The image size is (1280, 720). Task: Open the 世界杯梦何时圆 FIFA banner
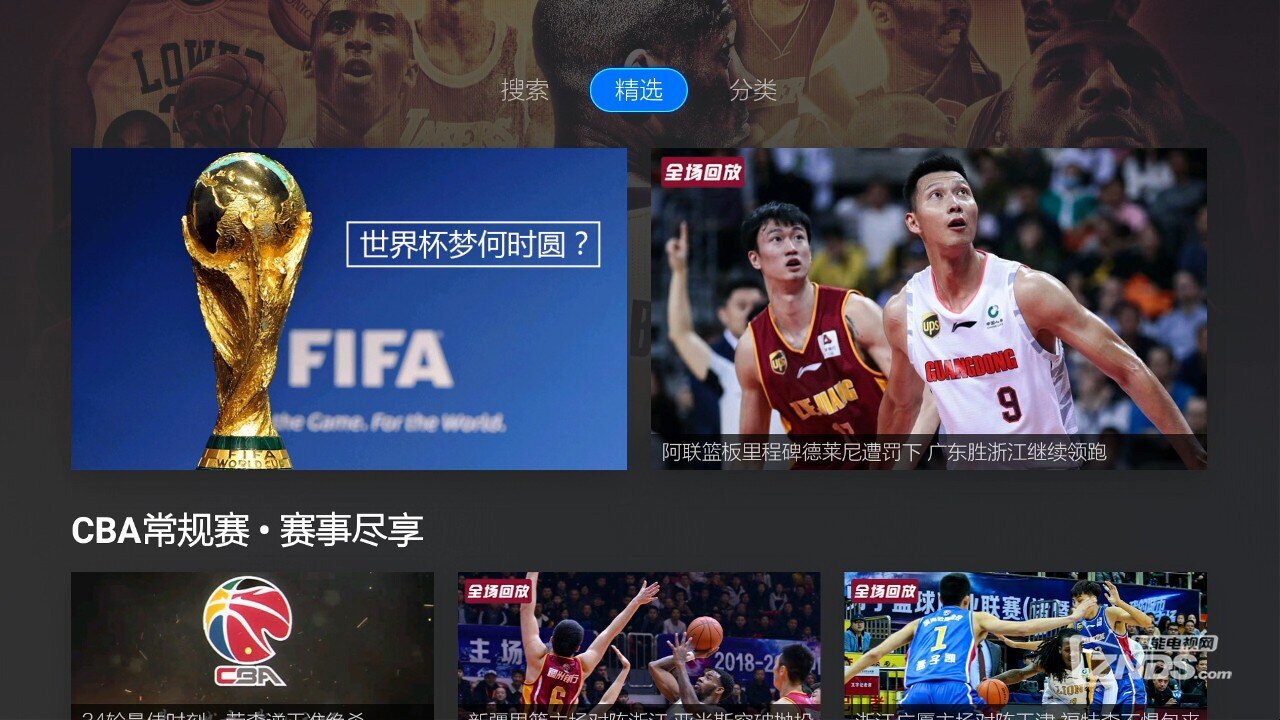tap(349, 309)
